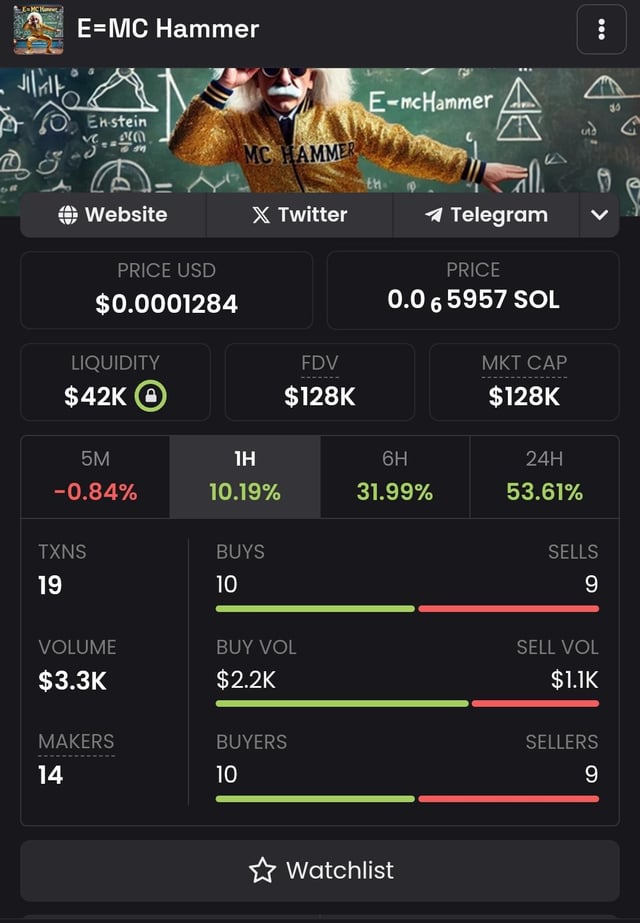This screenshot has width=640, height=923.
Task: Open the Twitter profile link
Action: pos(299,215)
